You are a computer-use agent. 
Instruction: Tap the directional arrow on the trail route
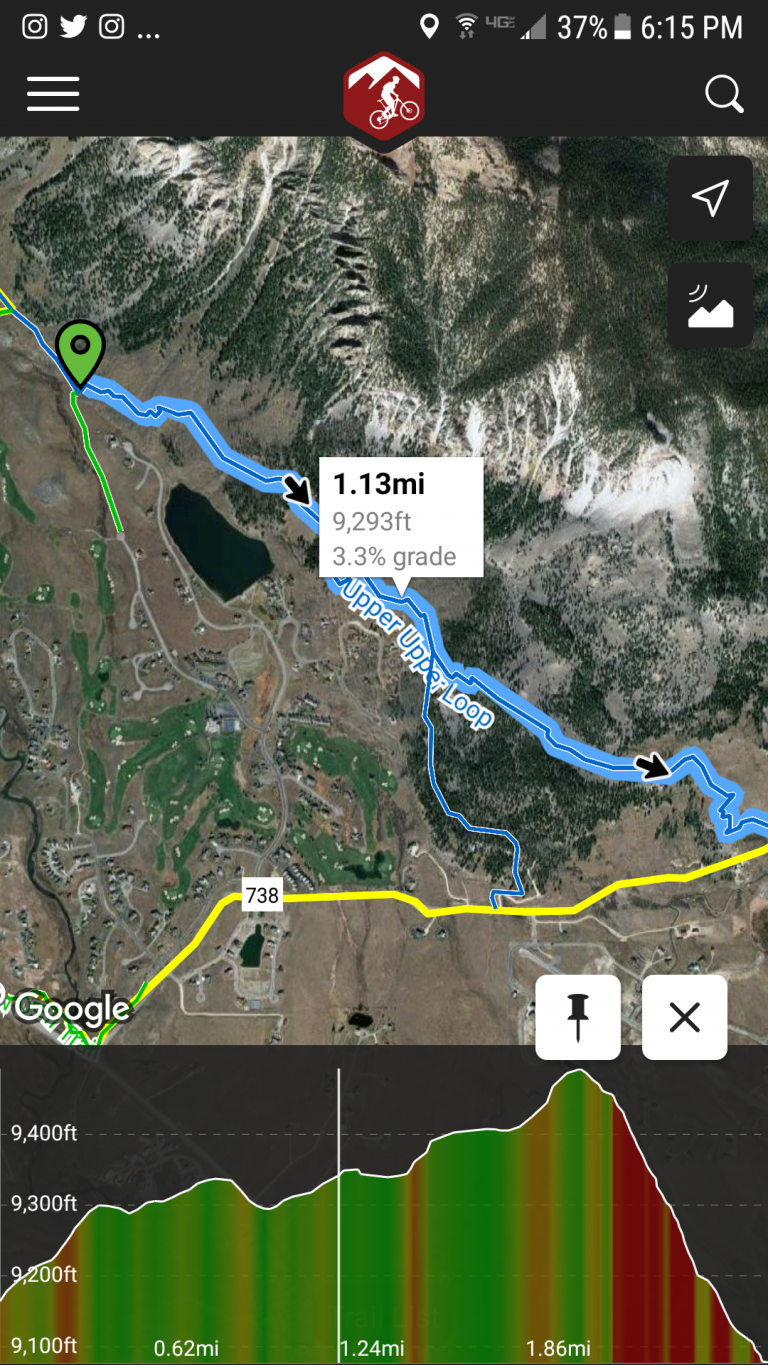pyautogui.click(x=298, y=490)
